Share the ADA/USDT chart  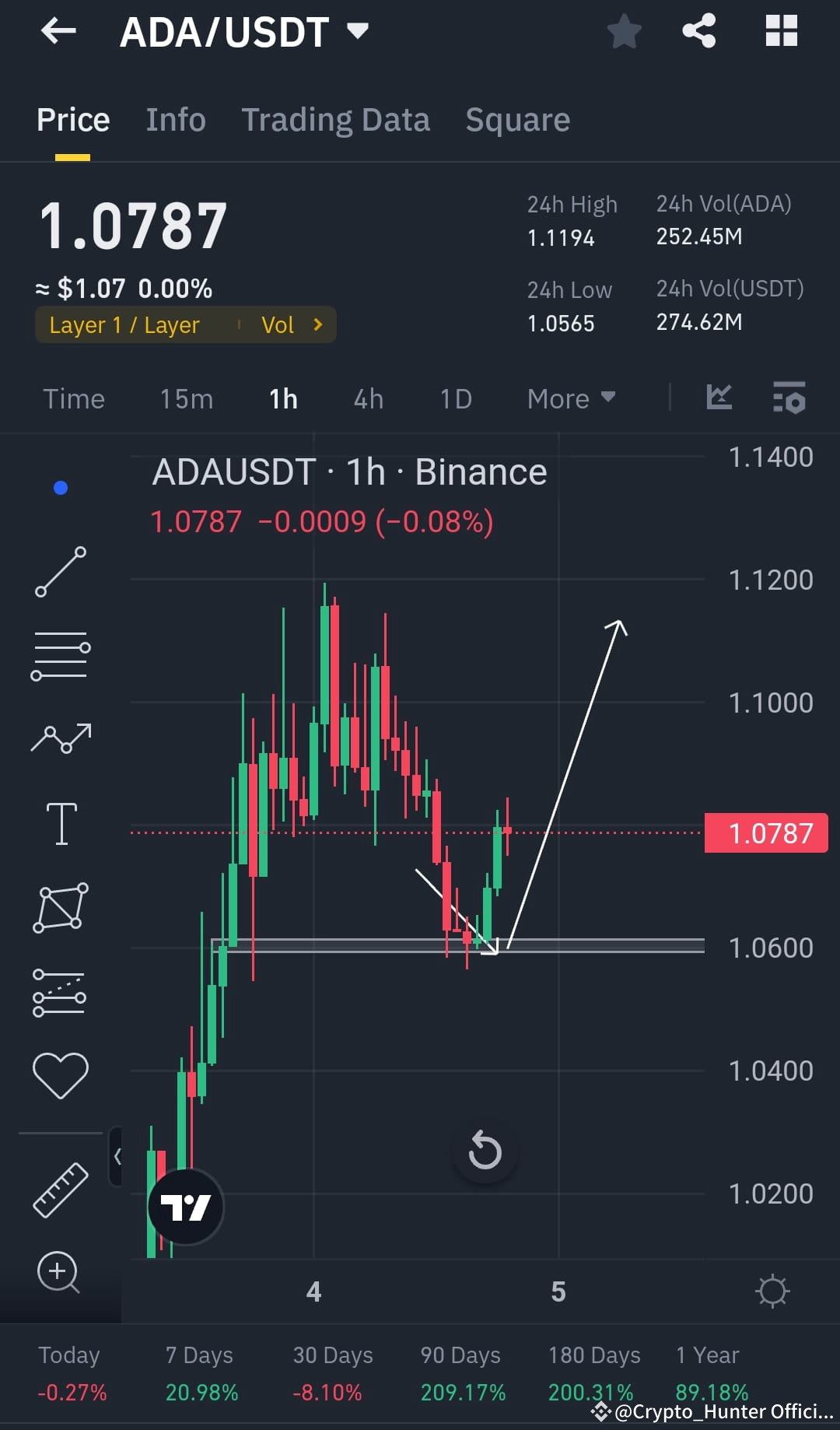tap(698, 31)
